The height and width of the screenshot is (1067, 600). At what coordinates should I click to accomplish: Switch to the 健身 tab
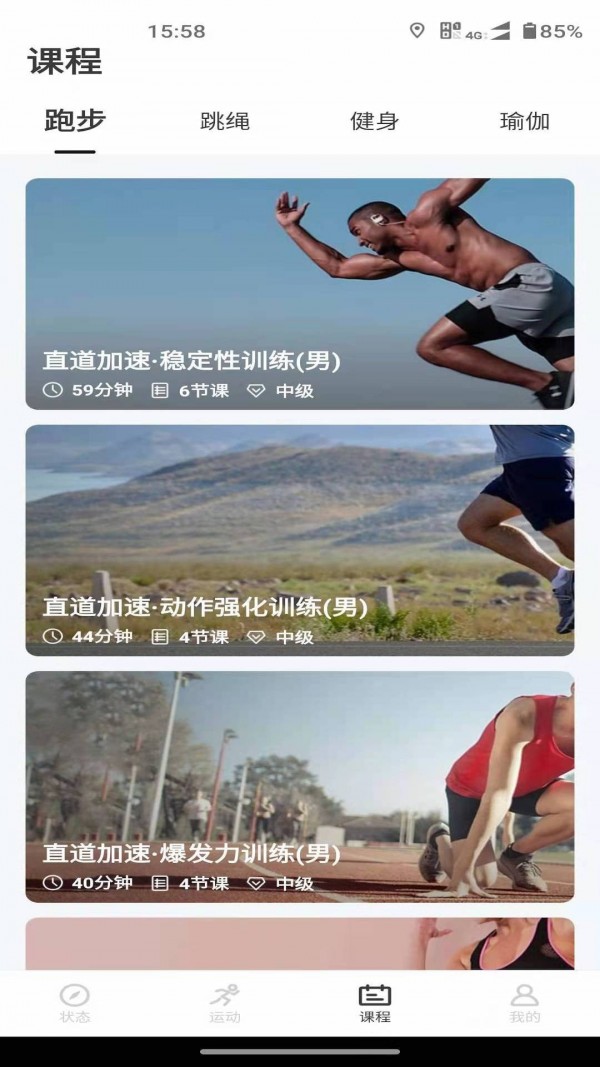(375, 122)
